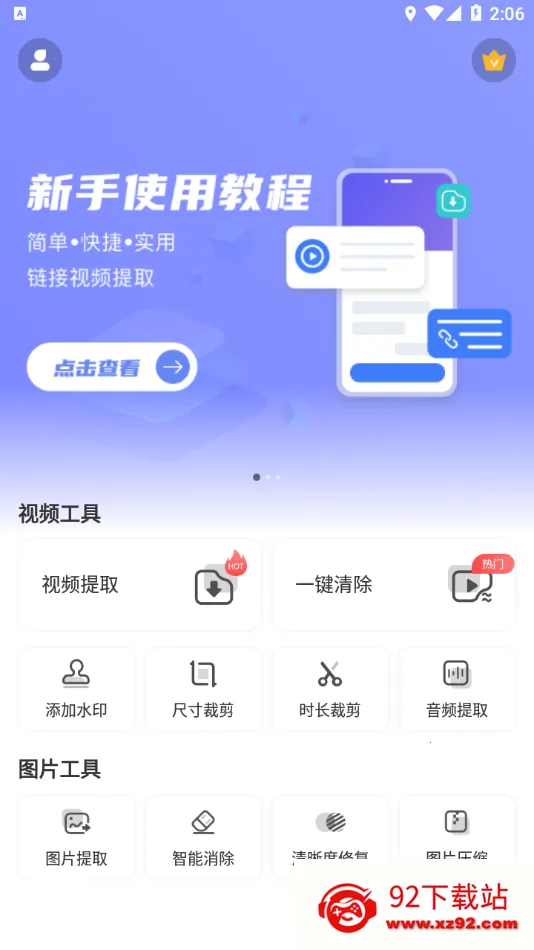Open 时长裁剪
This screenshot has width=534, height=950.
click(330, 689)
